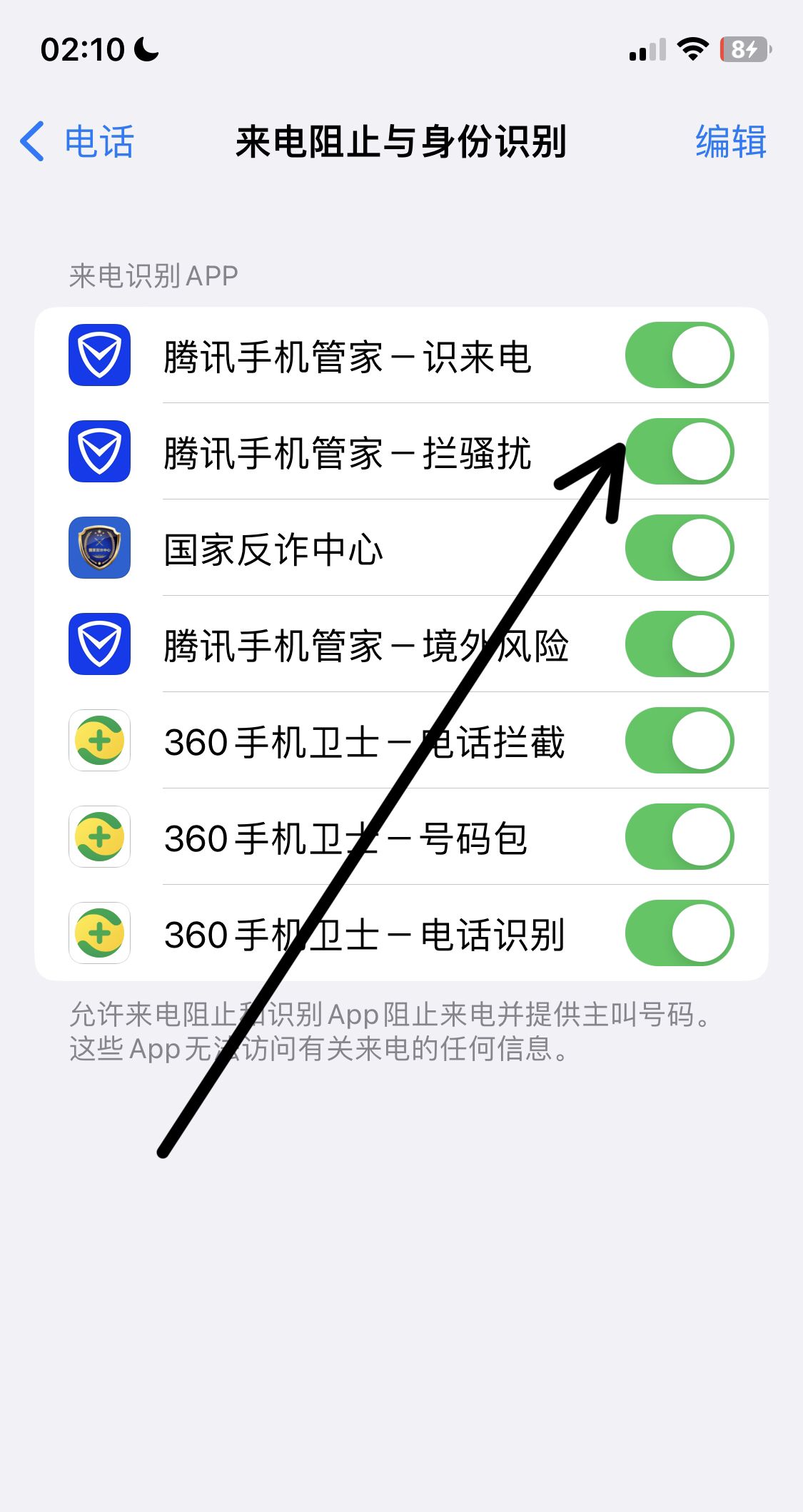Screen dimensions: 803x1512
Task: Turn off 360手机卫士－电话拦截 switch
Action: coord(680,741)
